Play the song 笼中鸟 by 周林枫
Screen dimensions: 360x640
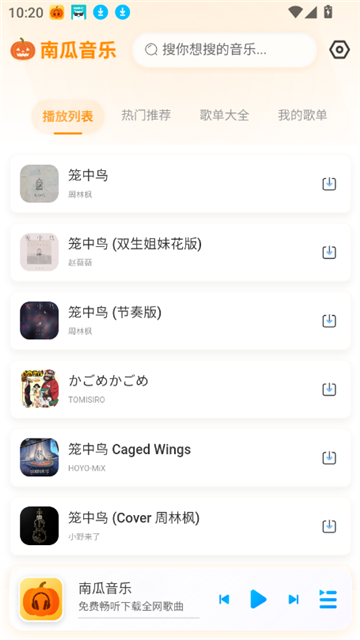pyautogui.click(x=180, y=184)
